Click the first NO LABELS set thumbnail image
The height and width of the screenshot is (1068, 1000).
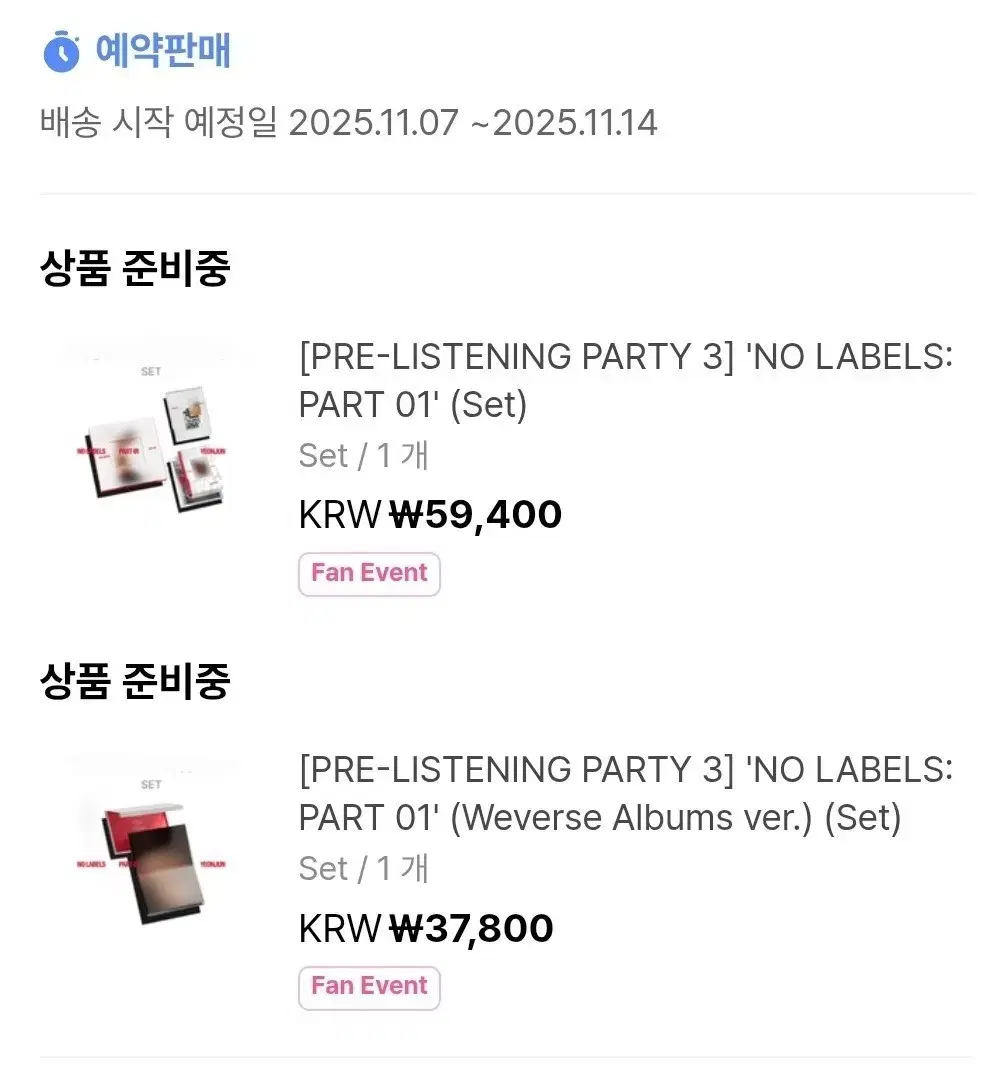pos(148,440)
